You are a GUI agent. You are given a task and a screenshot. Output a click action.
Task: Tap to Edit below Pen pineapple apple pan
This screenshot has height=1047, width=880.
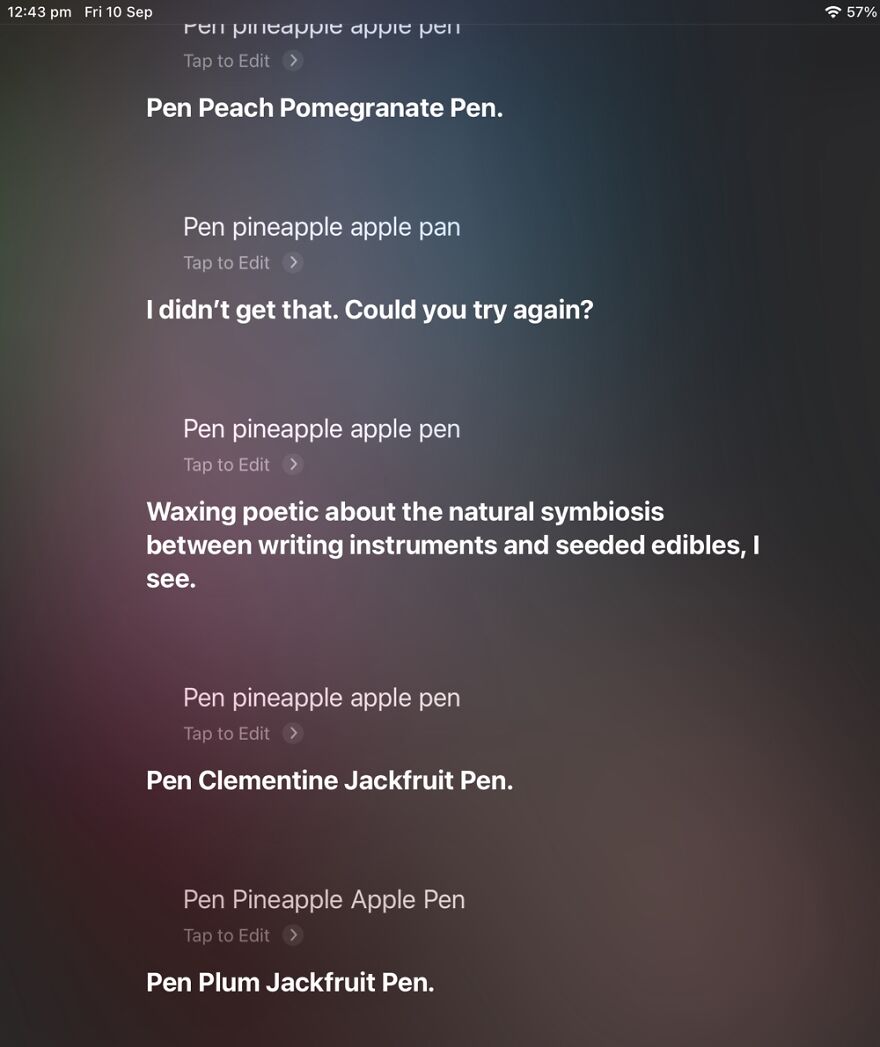(x=226, y=262)
